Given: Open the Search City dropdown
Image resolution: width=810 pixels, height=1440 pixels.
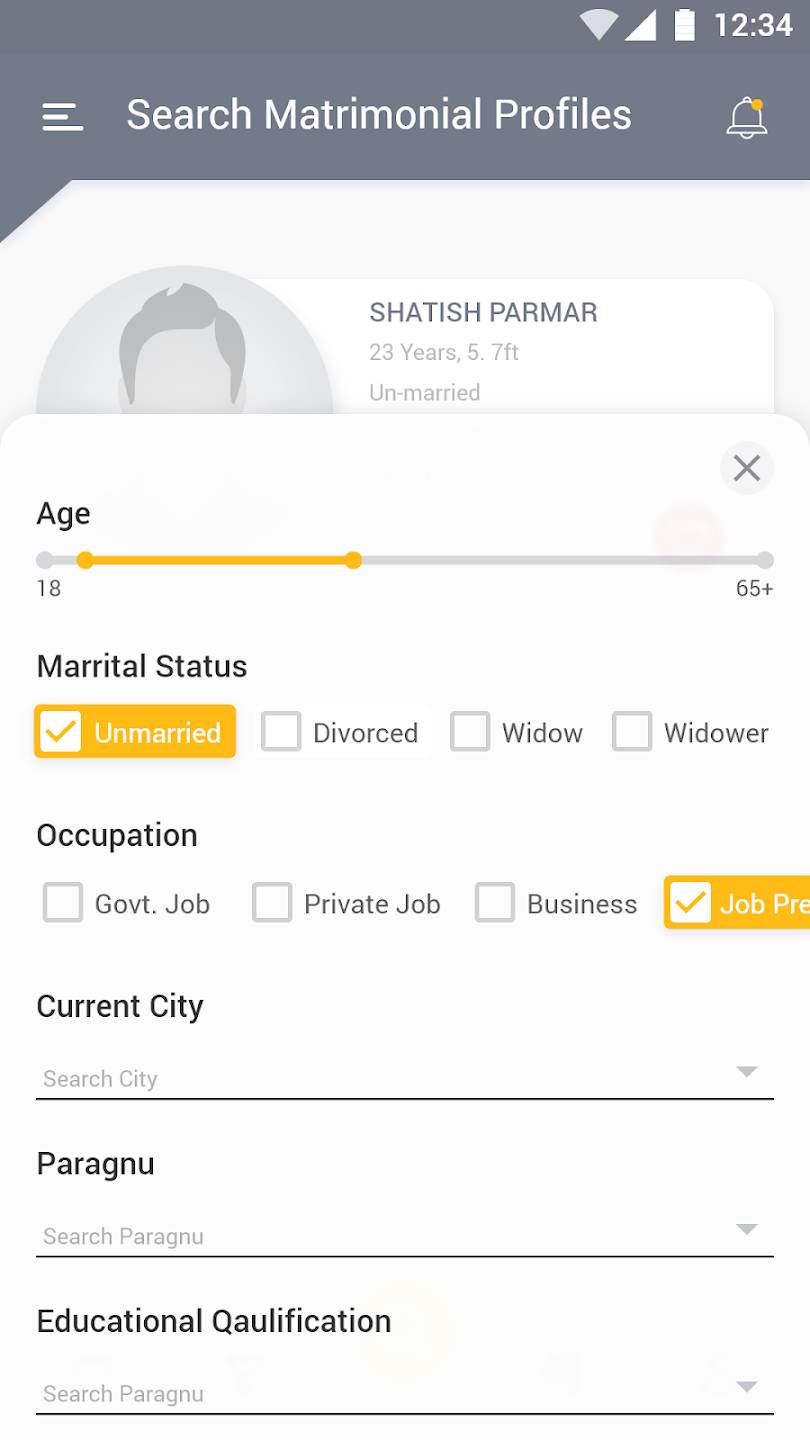Looking at the screenshot, I should [x=405, y=1078].
